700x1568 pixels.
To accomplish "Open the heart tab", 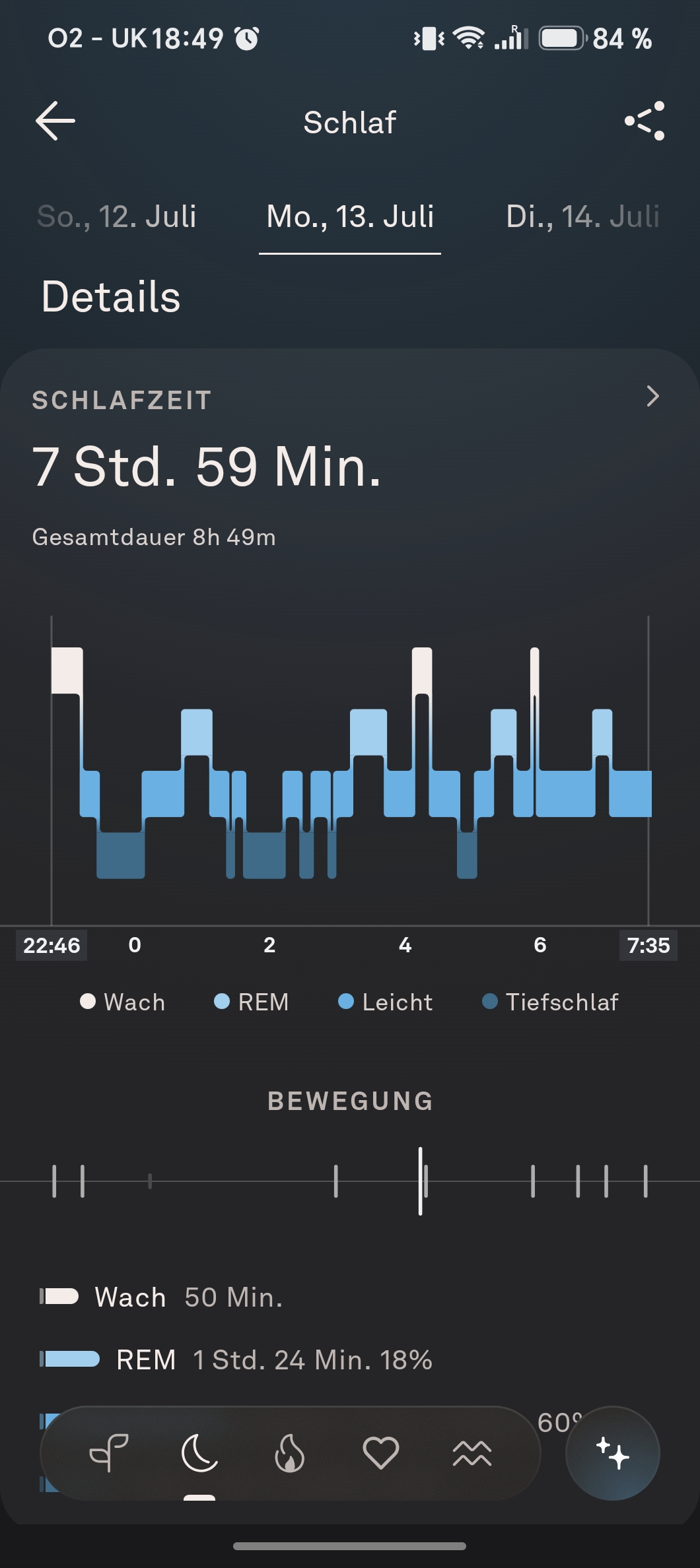I will (x=381, y=1453).
